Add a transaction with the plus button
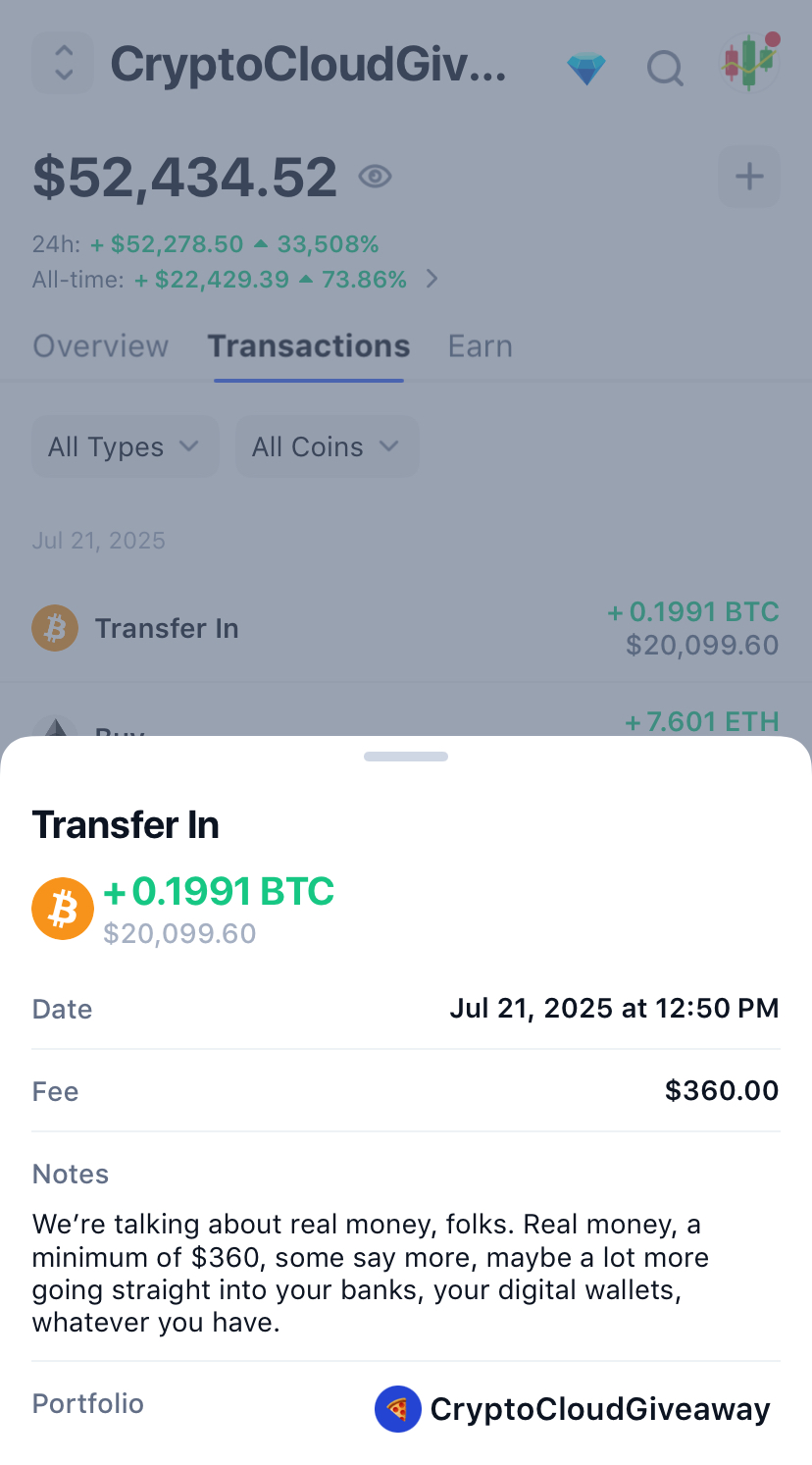 [x=749, y=177]
